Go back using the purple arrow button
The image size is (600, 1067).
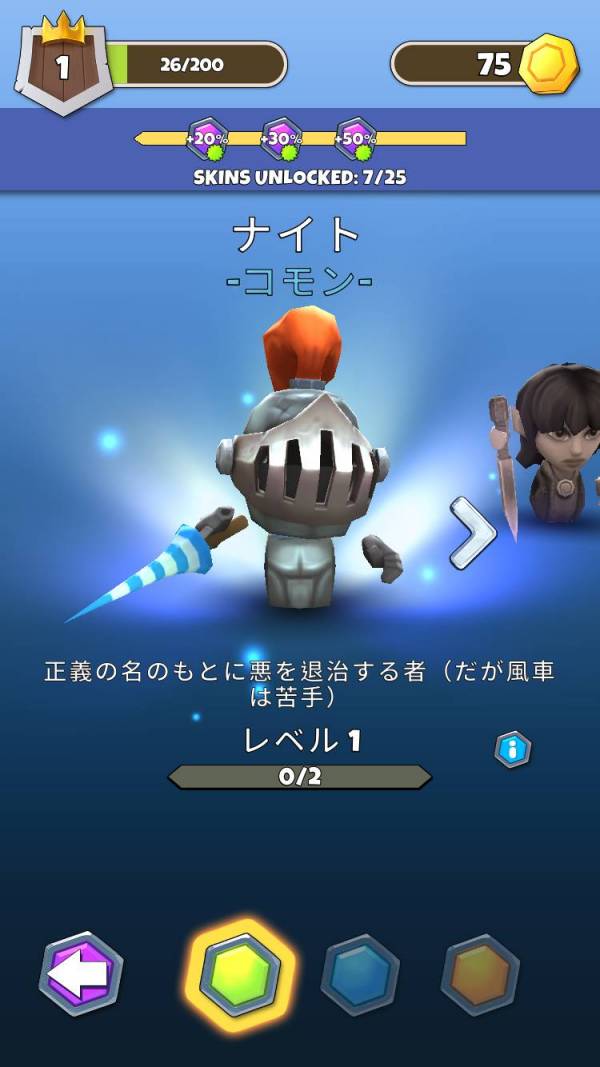(x=82, y=973)
